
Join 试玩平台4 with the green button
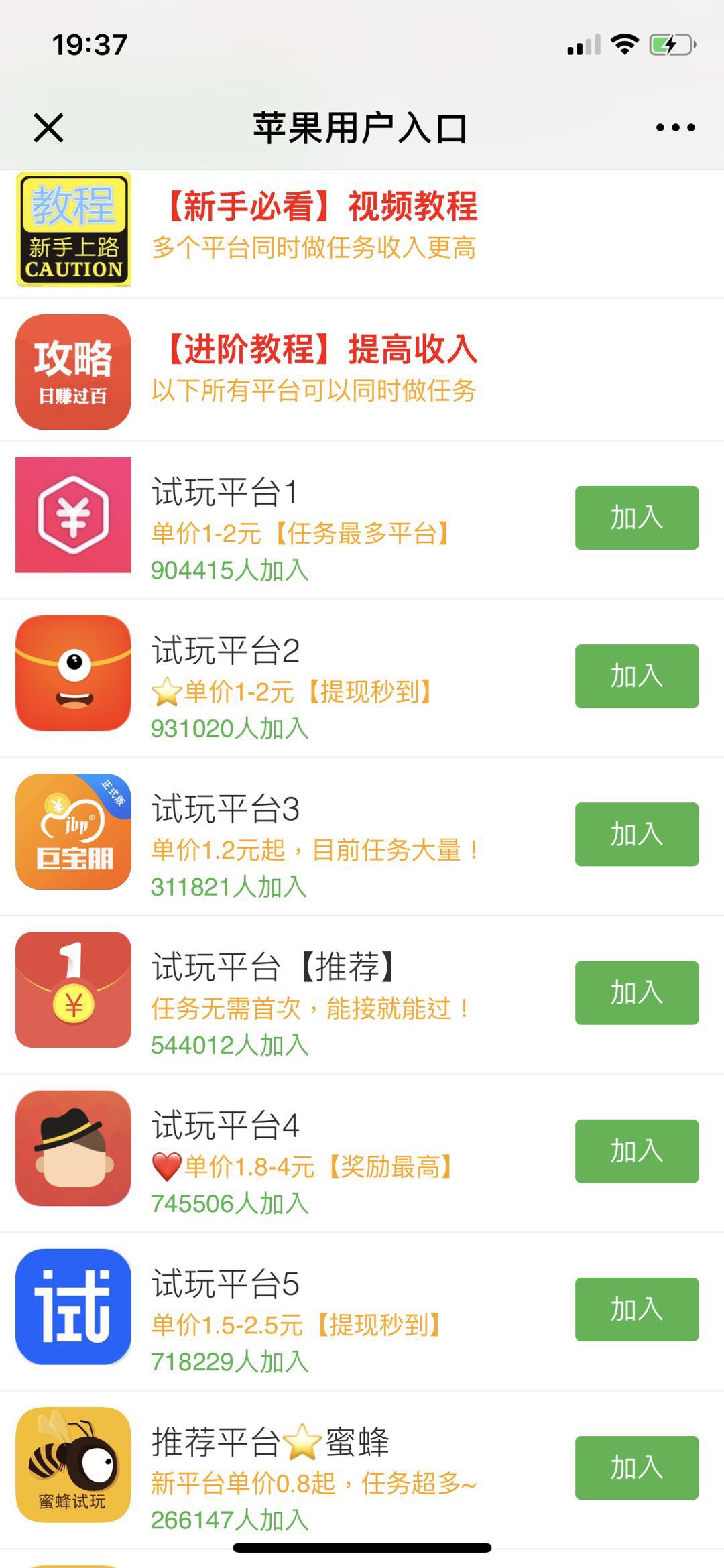tap(635, 1150)
